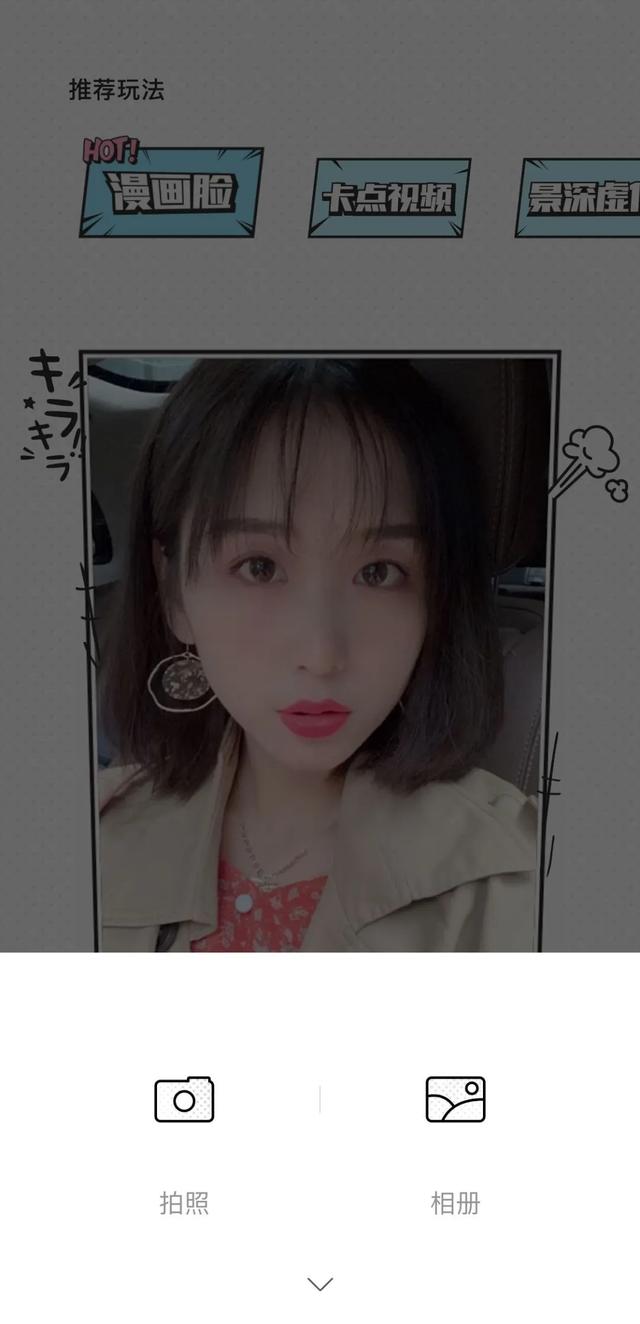Collapse the bottom sheet with down chevron
The height and width of the screenshot is (1324, 640).
[x=320, y=1283]
